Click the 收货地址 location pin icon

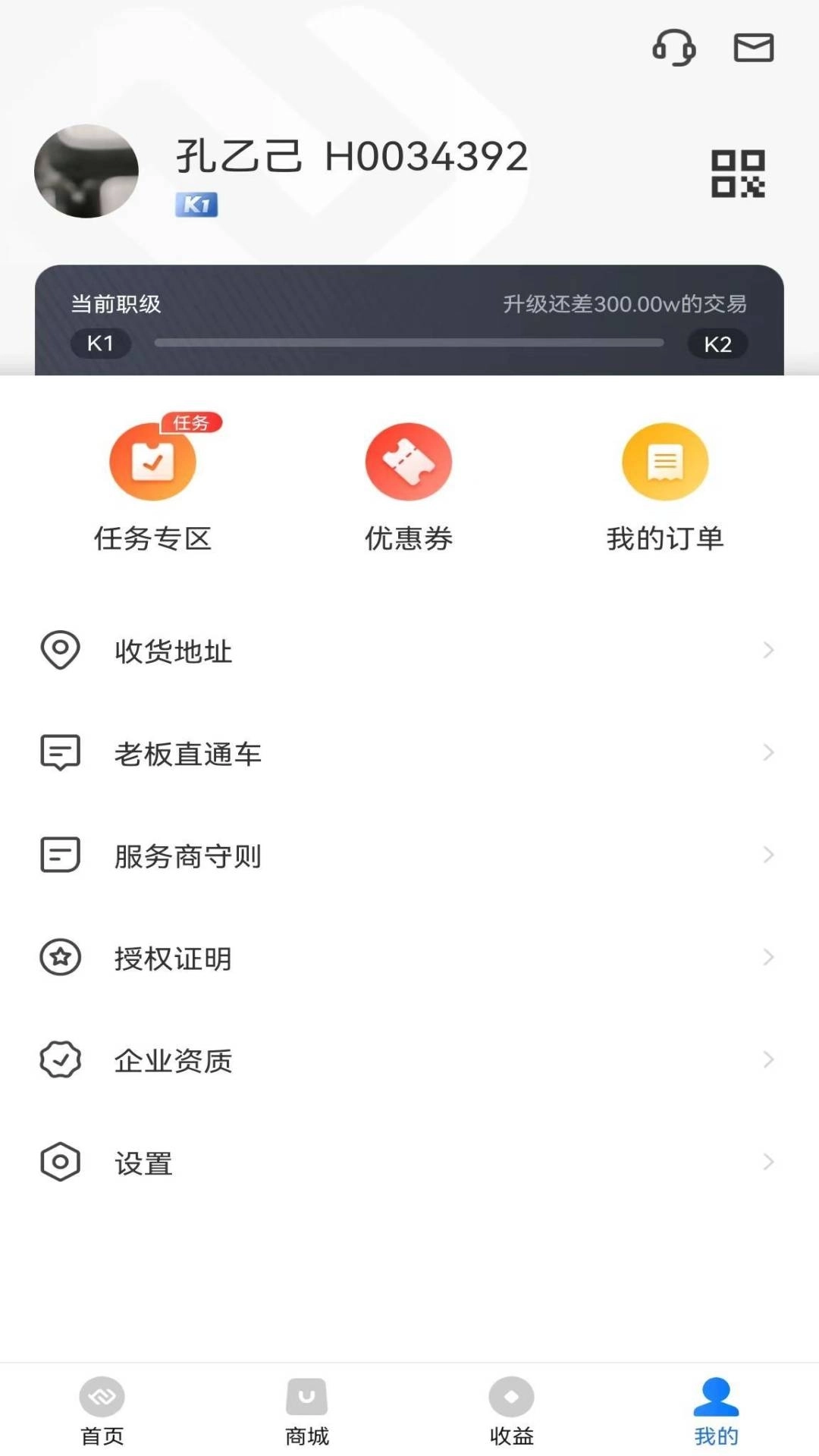point(61,651)
